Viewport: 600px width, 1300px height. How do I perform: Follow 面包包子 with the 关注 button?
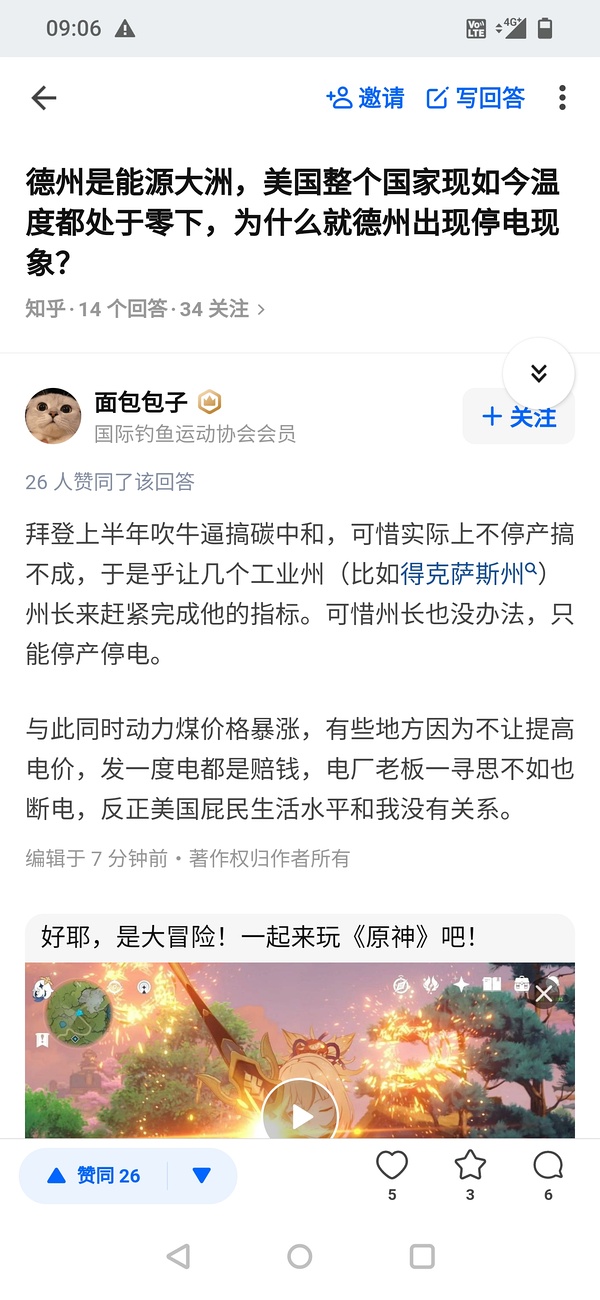(518, 417)
